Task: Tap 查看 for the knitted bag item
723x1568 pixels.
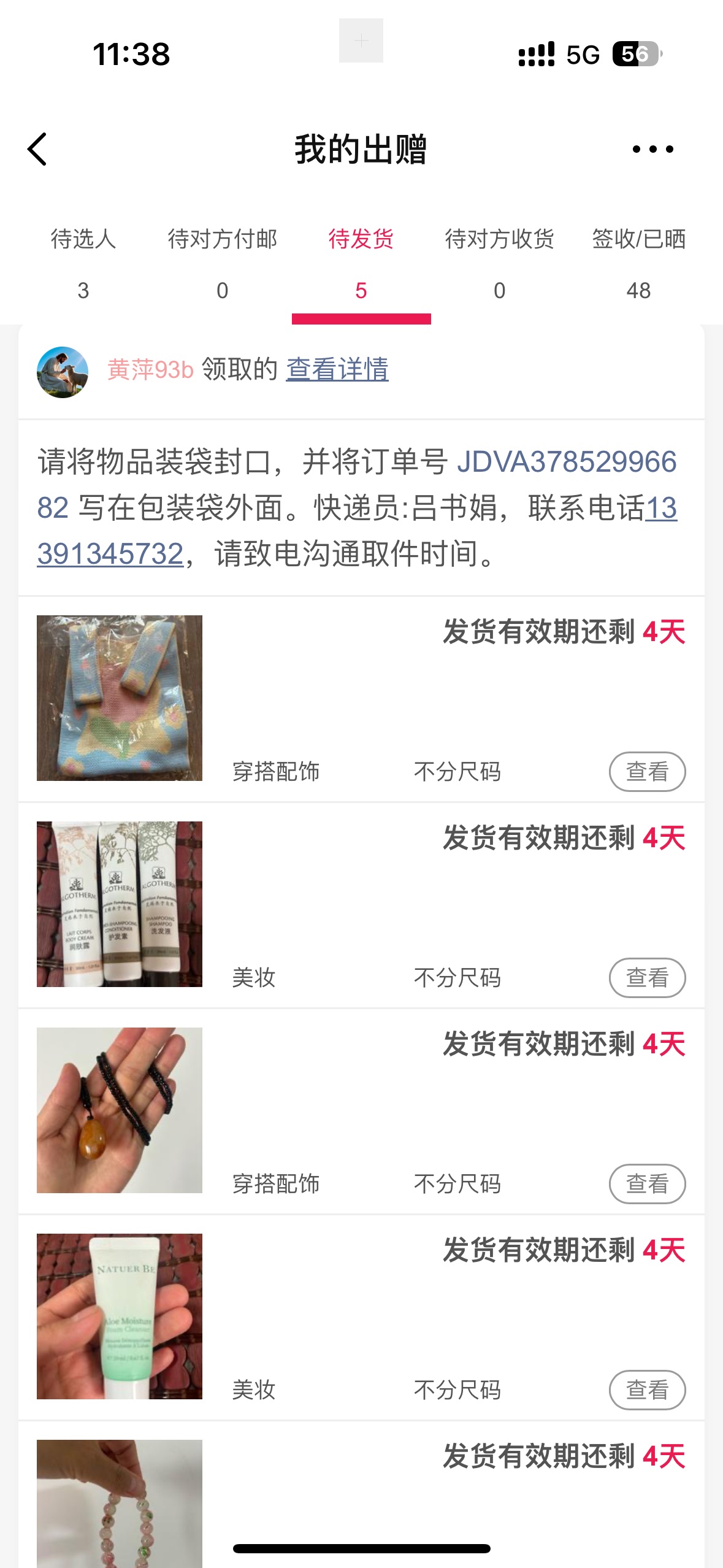Action: pos(647,772)
